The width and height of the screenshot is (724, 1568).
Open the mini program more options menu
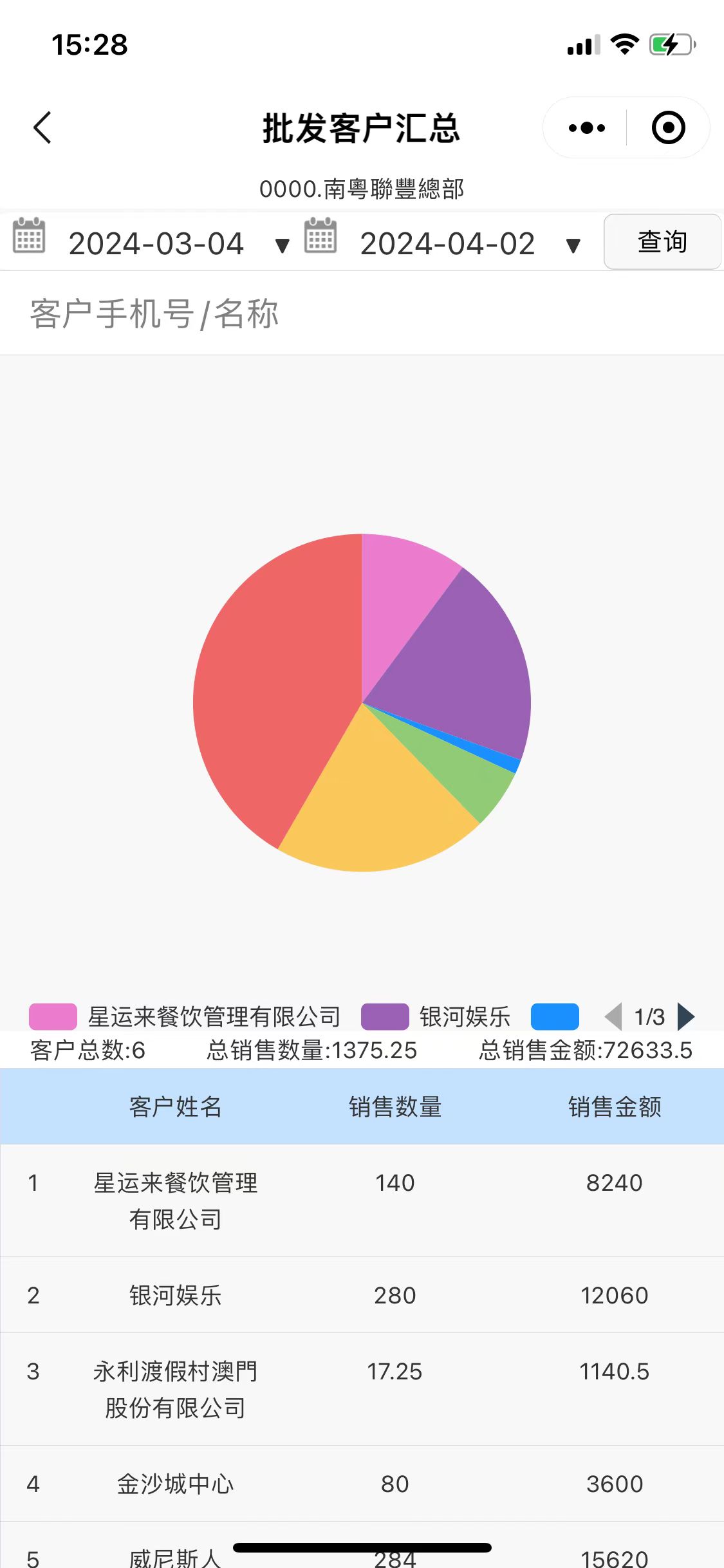point(586,127)
